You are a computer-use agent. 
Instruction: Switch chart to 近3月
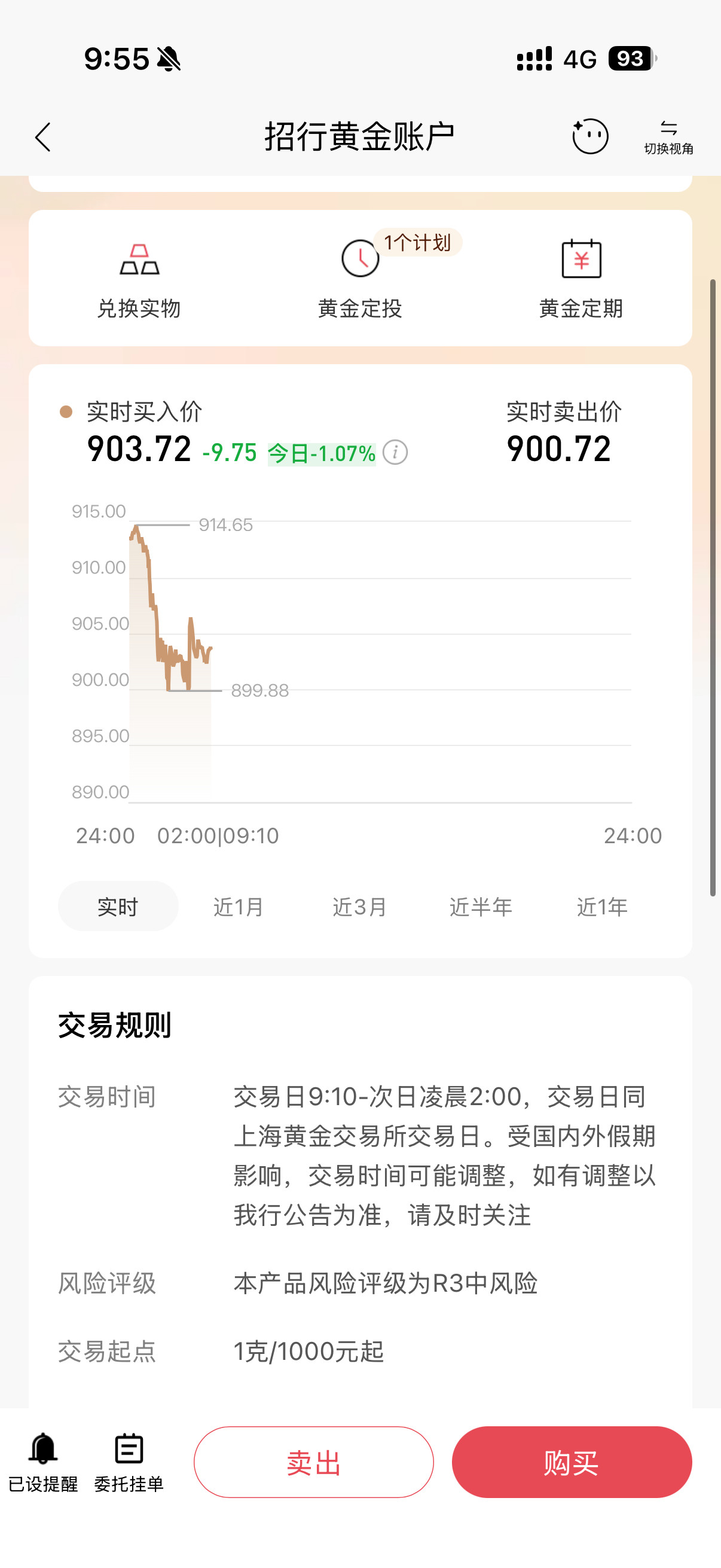point(359,907)
